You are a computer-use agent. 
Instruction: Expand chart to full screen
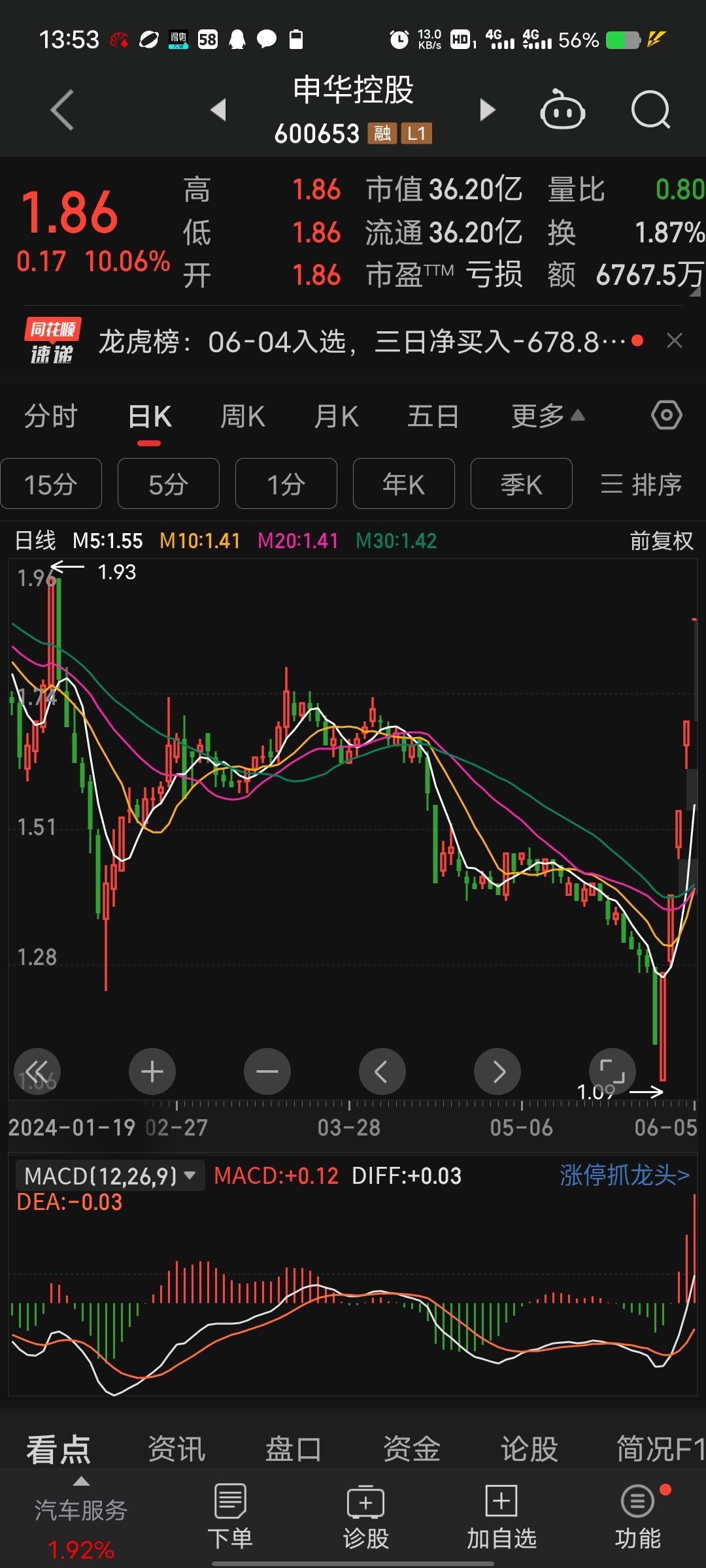(x=613, y=1071)
